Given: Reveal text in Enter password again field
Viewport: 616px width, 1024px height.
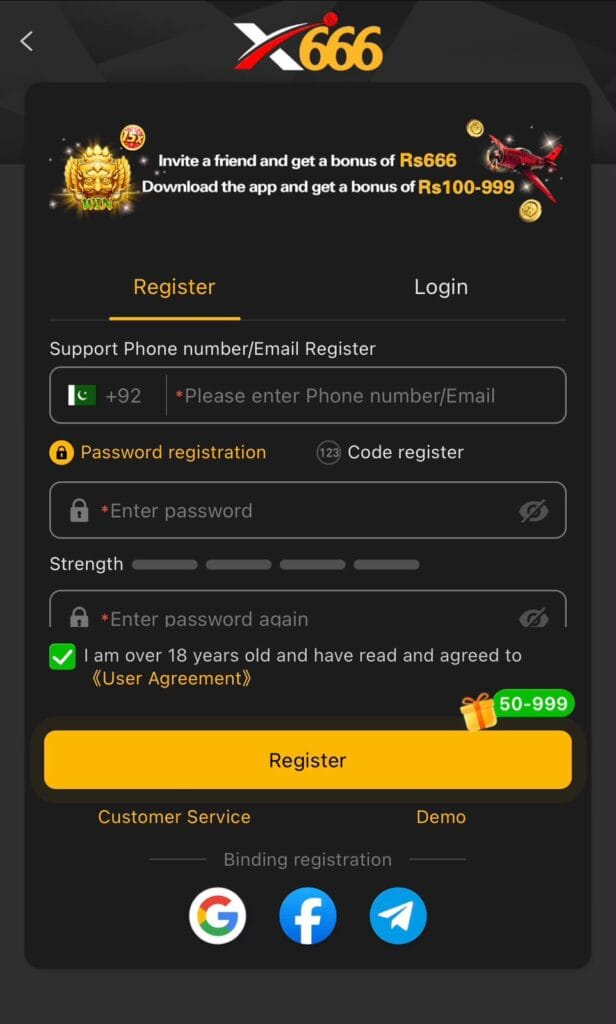Looking at the screenshot, I should click(x=533, y=617).
